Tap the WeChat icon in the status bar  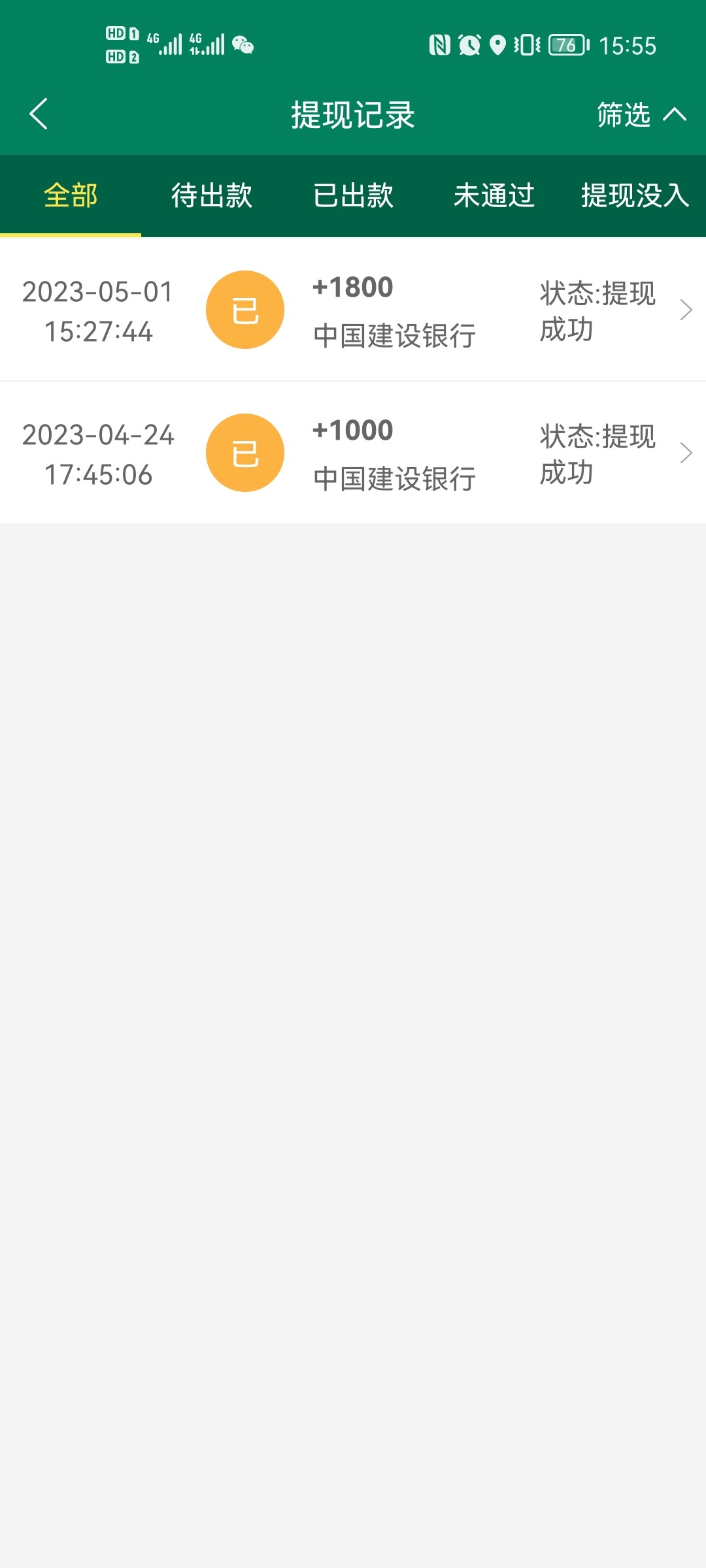pos(242,46)
